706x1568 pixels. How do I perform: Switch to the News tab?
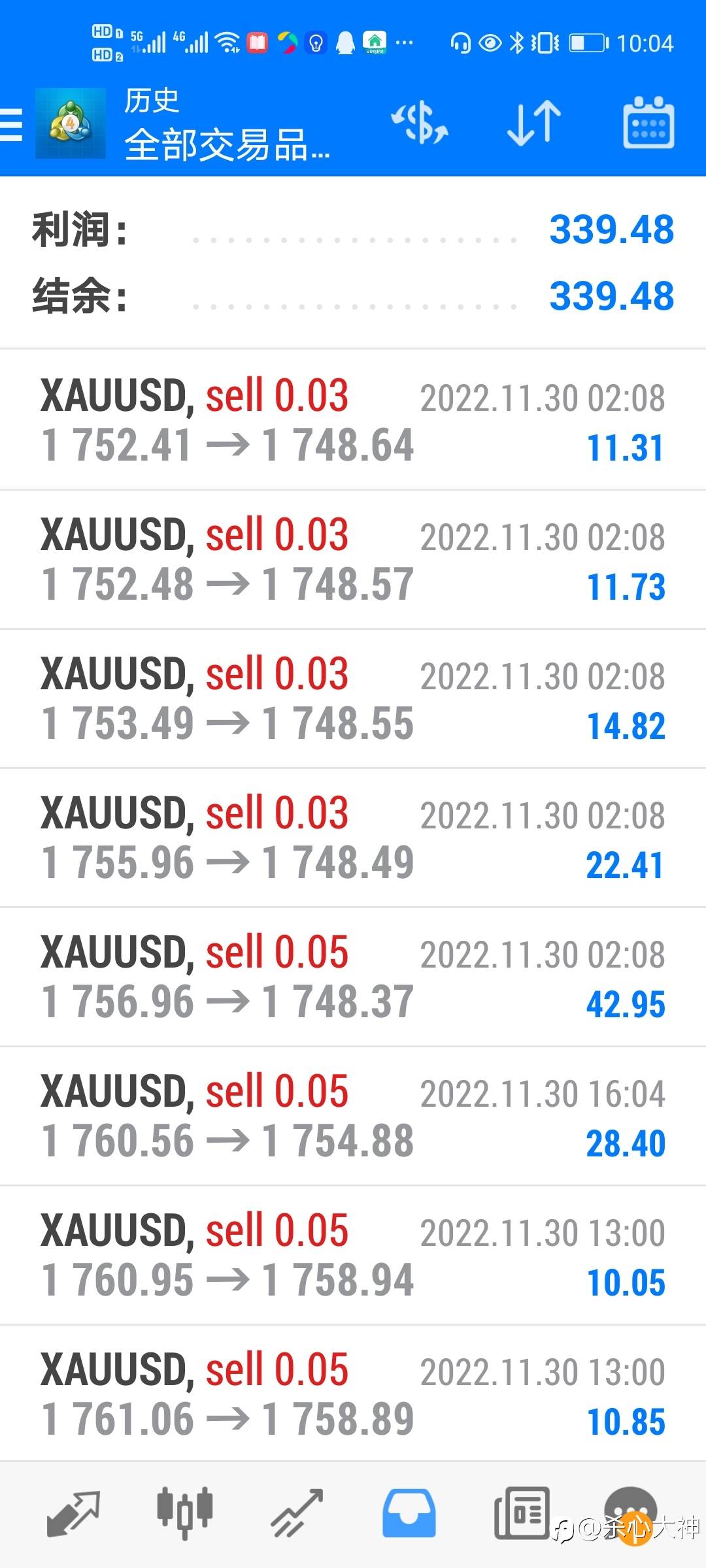coord(521,1513)
